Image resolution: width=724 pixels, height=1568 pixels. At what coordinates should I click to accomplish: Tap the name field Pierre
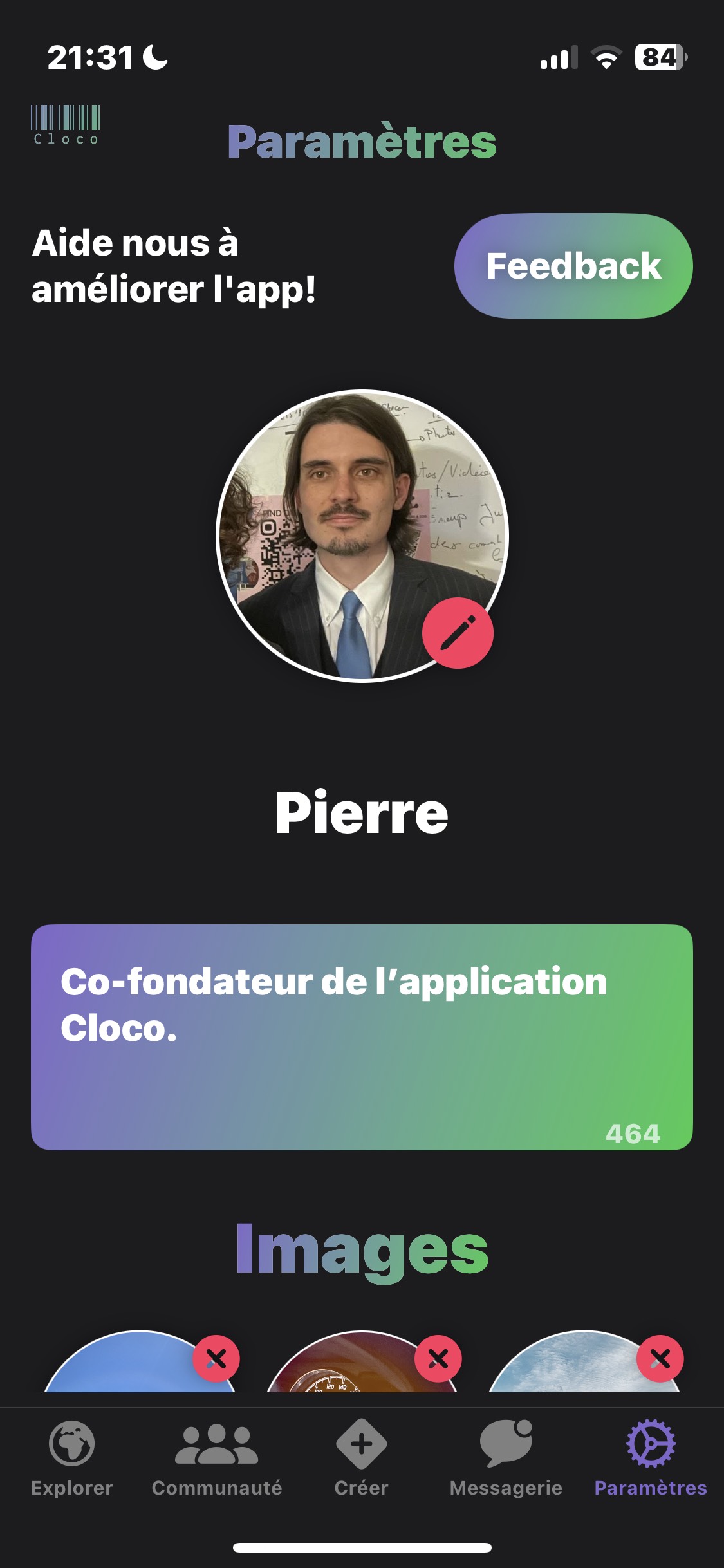point(362,813)
